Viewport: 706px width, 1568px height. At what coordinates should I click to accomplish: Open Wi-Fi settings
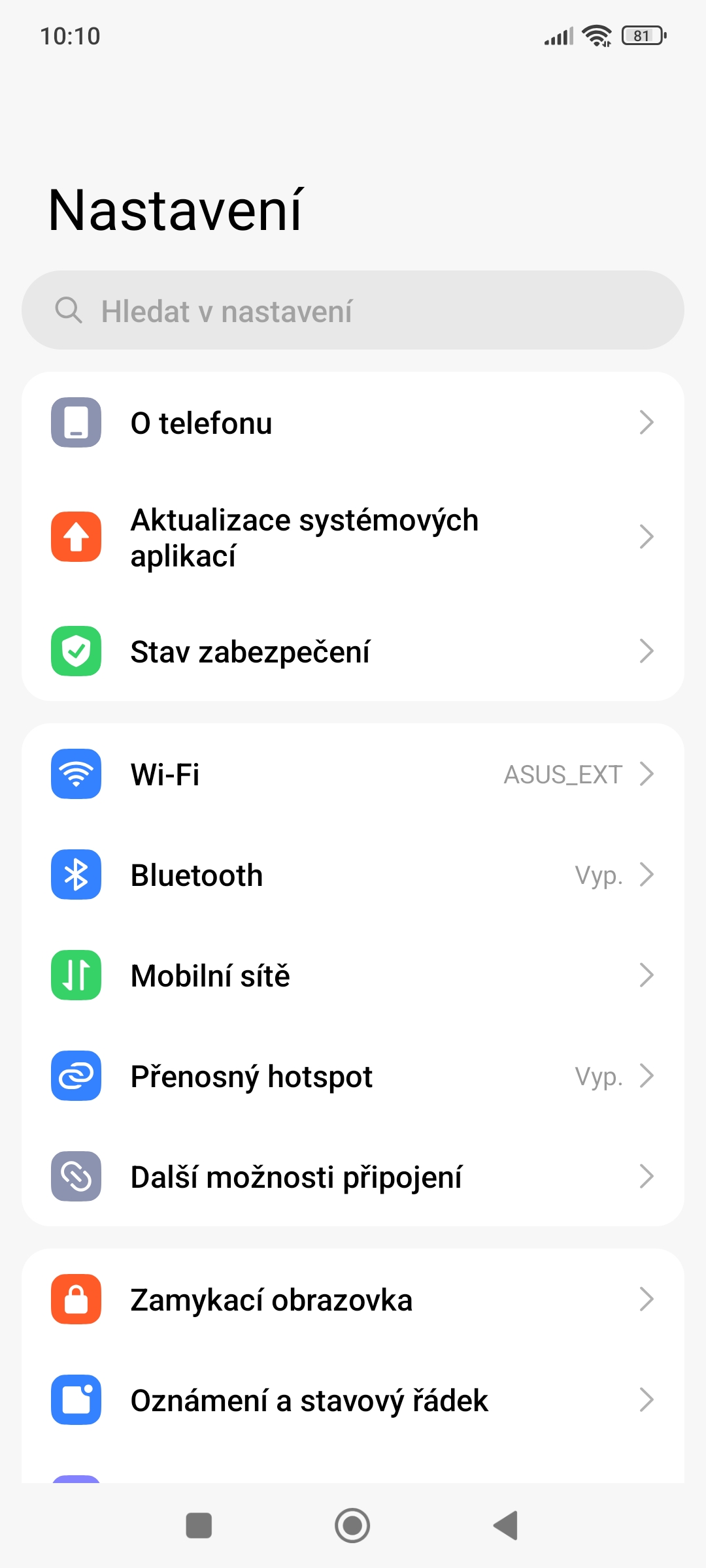pos(353,774)
